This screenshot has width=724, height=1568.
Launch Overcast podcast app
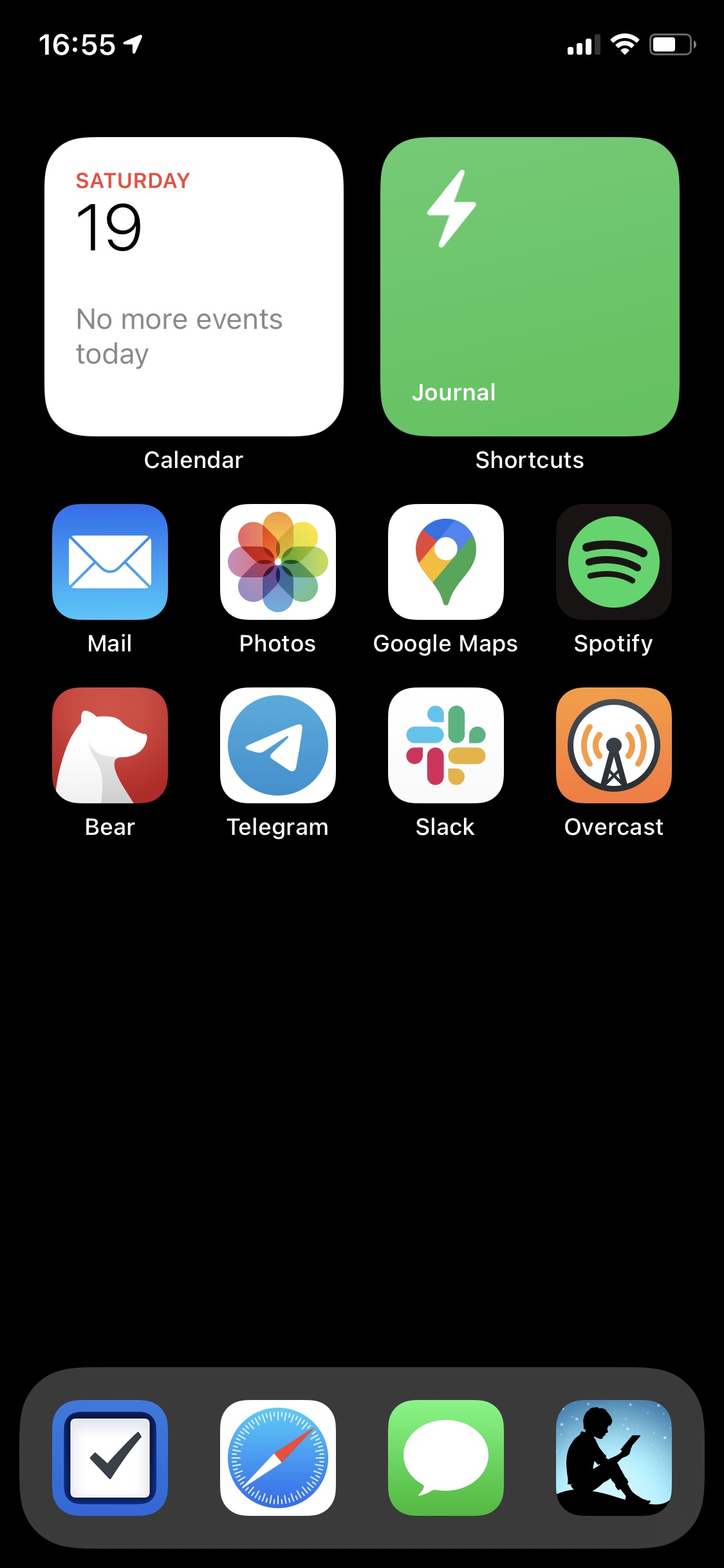coord(613,745)
